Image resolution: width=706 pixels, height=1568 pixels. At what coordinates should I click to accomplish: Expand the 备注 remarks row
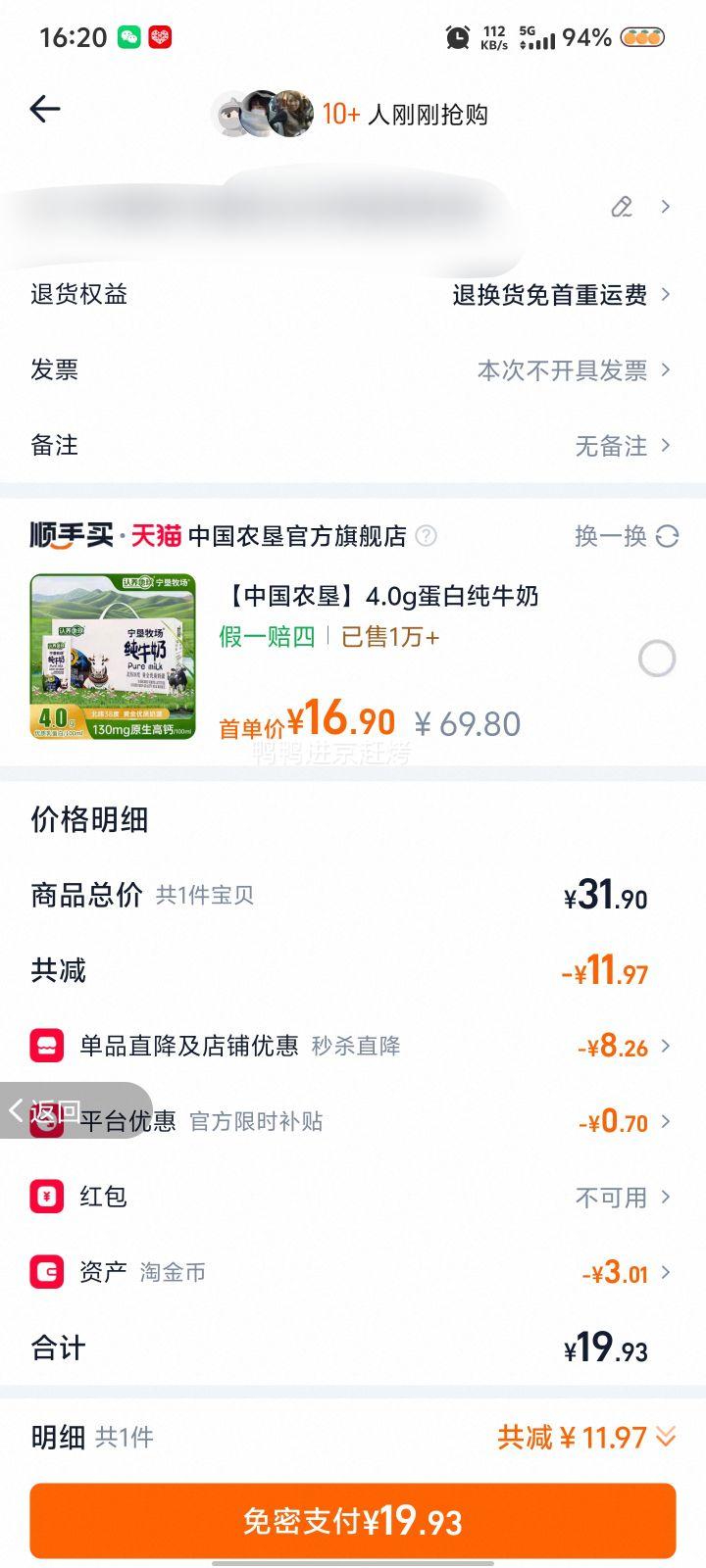point(353,446)
